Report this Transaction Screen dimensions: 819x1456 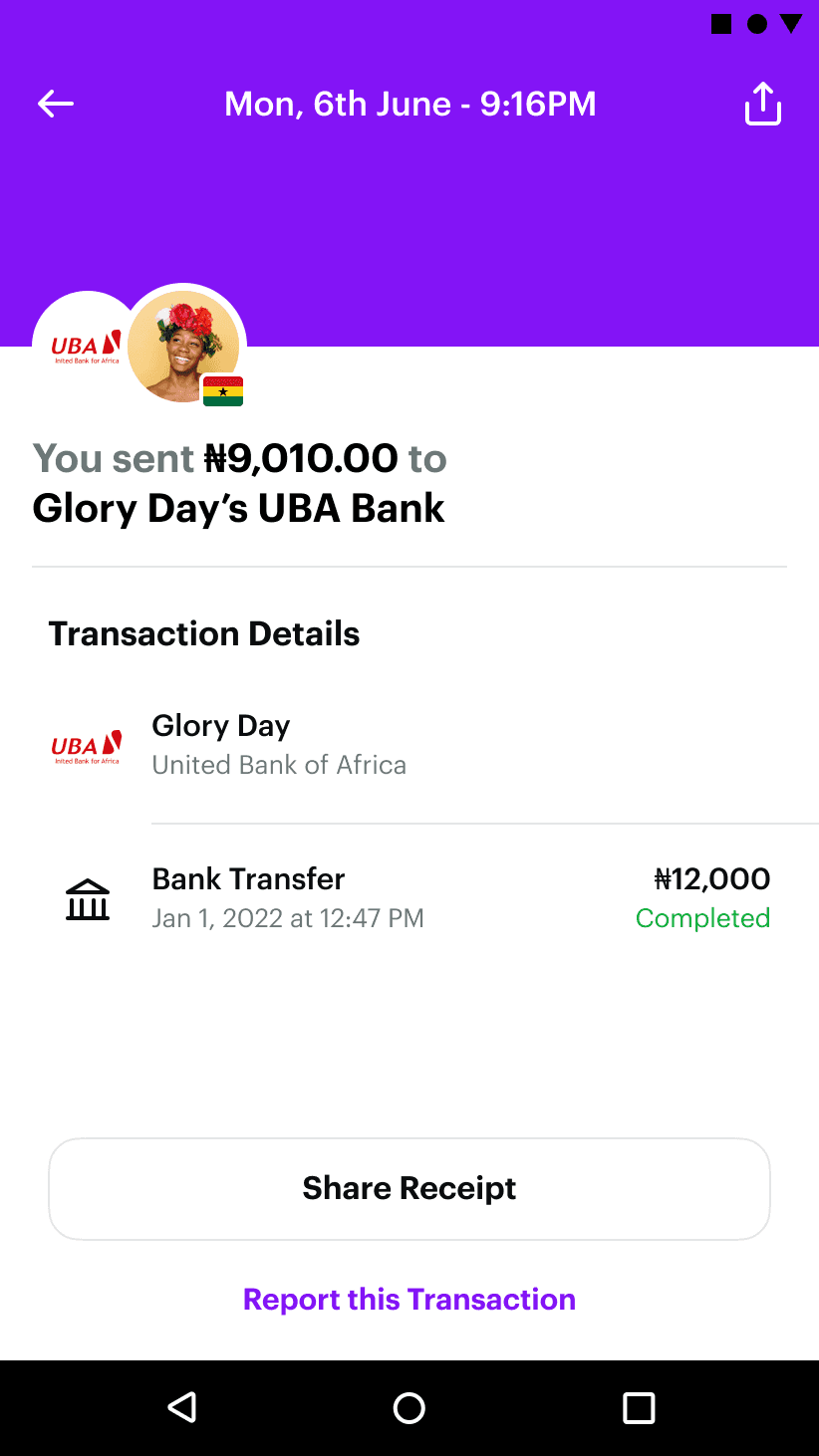tap(409, 1299)
